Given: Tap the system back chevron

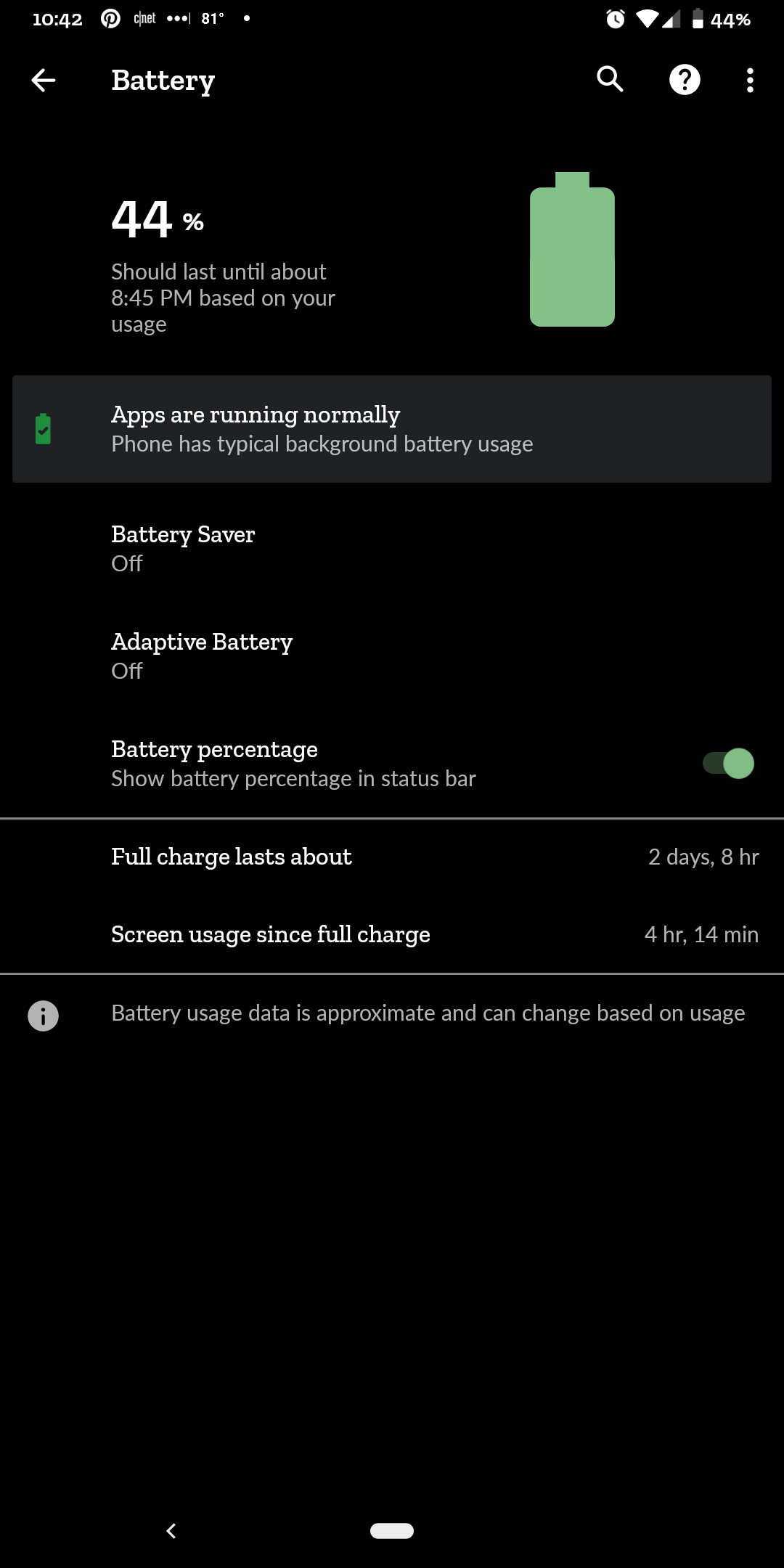Looking at the screenshot, I should point(171,1531).
